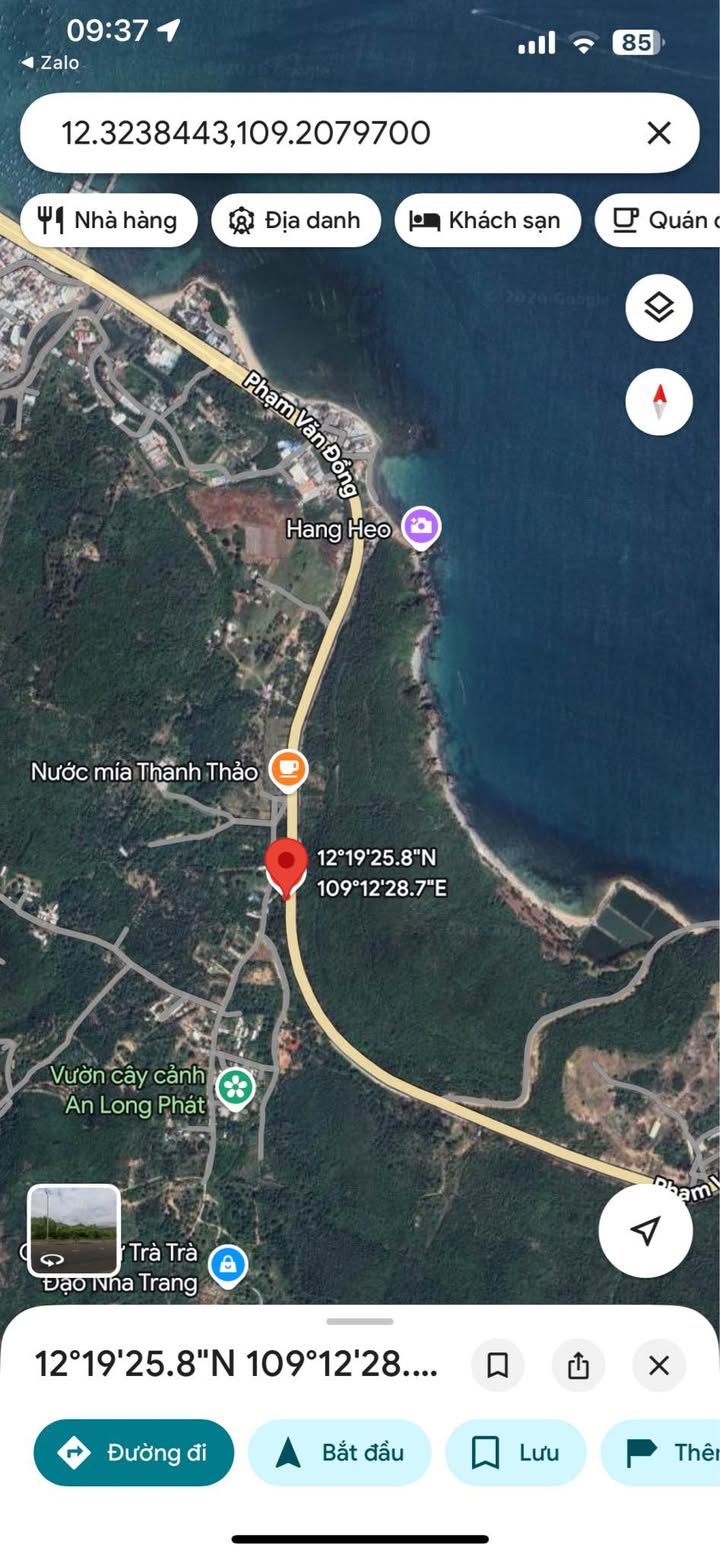
Task: Save the place with Lưu
Action: coord(516,1452)
